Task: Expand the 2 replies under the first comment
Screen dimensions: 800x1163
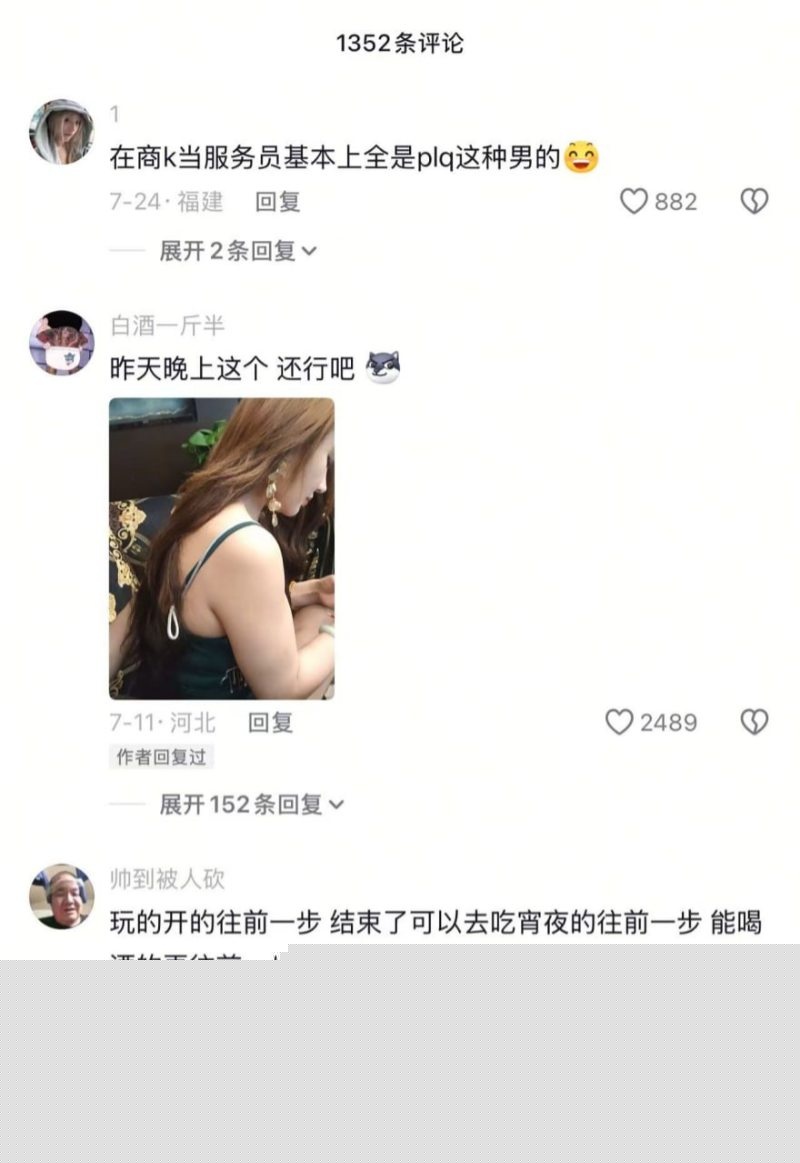Action: pyautogui.click(x=232, y=252)
